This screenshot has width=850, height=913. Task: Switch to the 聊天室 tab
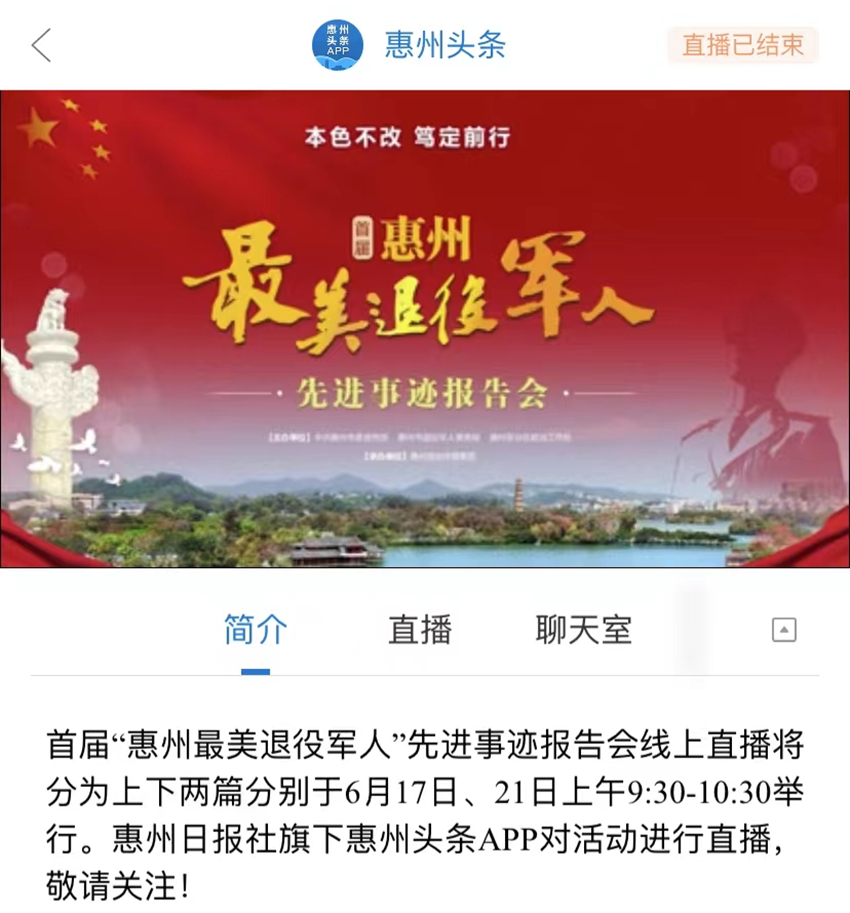pos(583,630)
